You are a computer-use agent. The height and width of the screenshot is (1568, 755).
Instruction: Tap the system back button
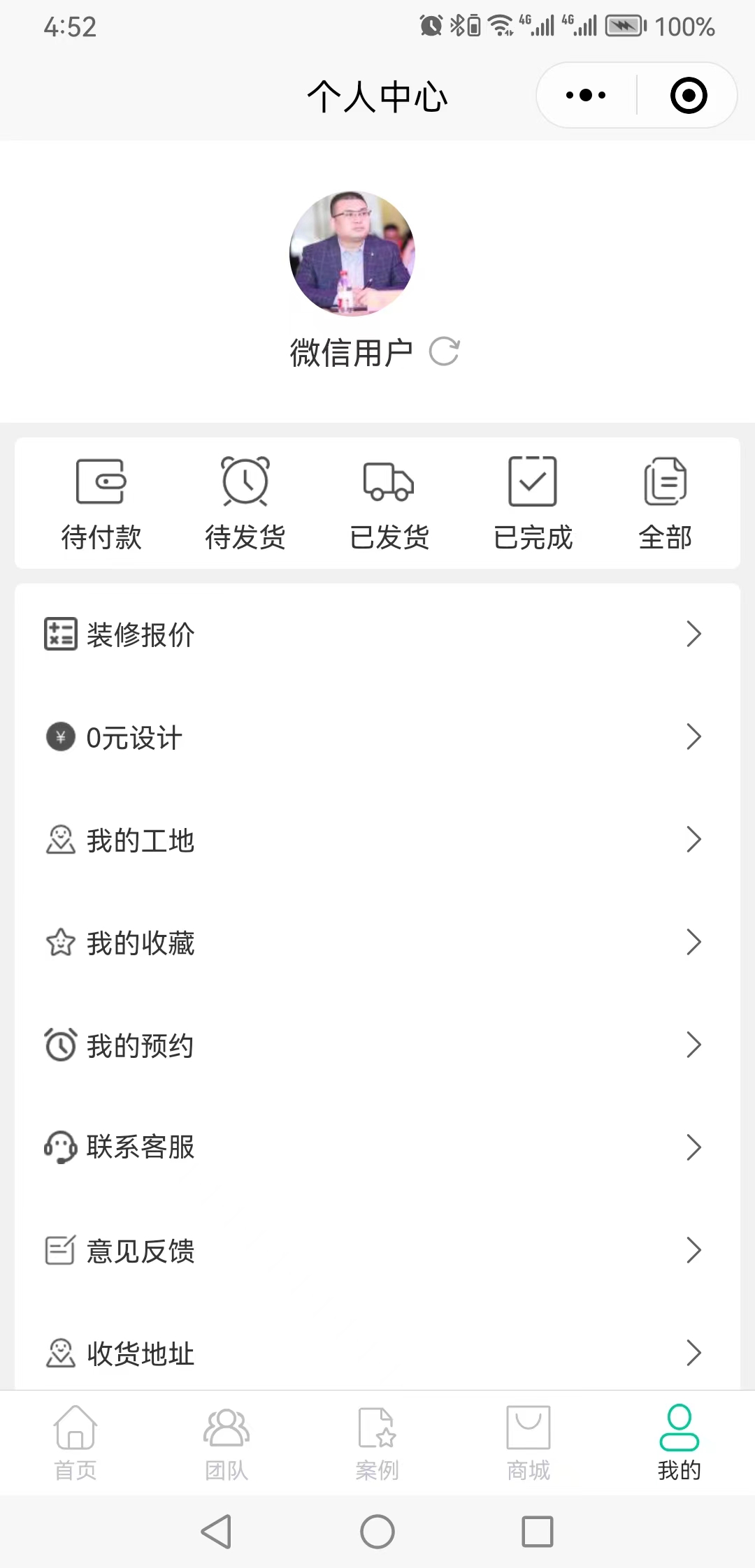(x=217, y=1532)
